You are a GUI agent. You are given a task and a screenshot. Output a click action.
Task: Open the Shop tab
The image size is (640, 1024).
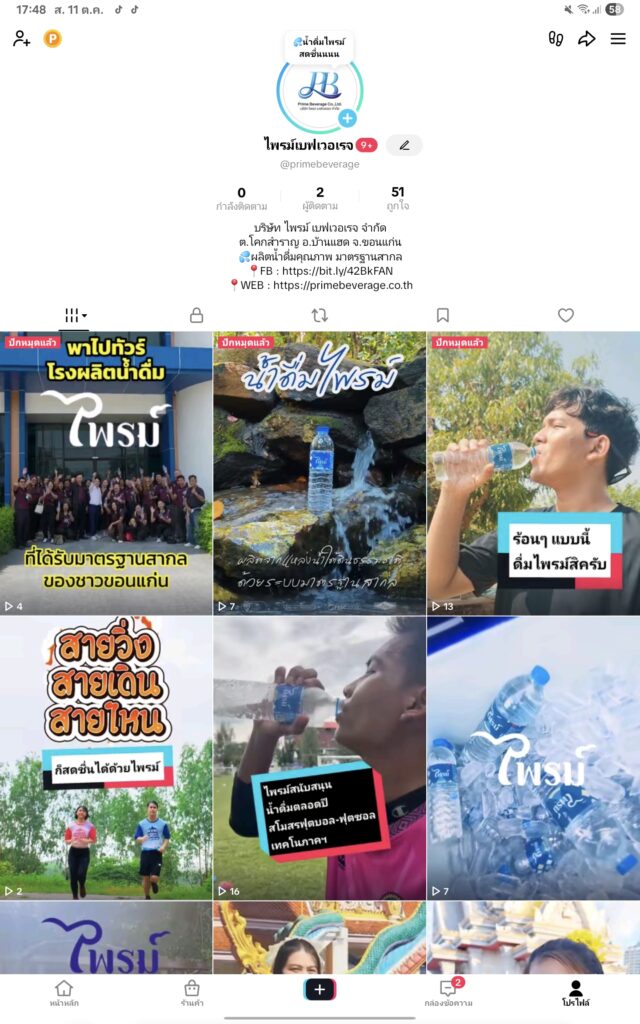point(192,992)
